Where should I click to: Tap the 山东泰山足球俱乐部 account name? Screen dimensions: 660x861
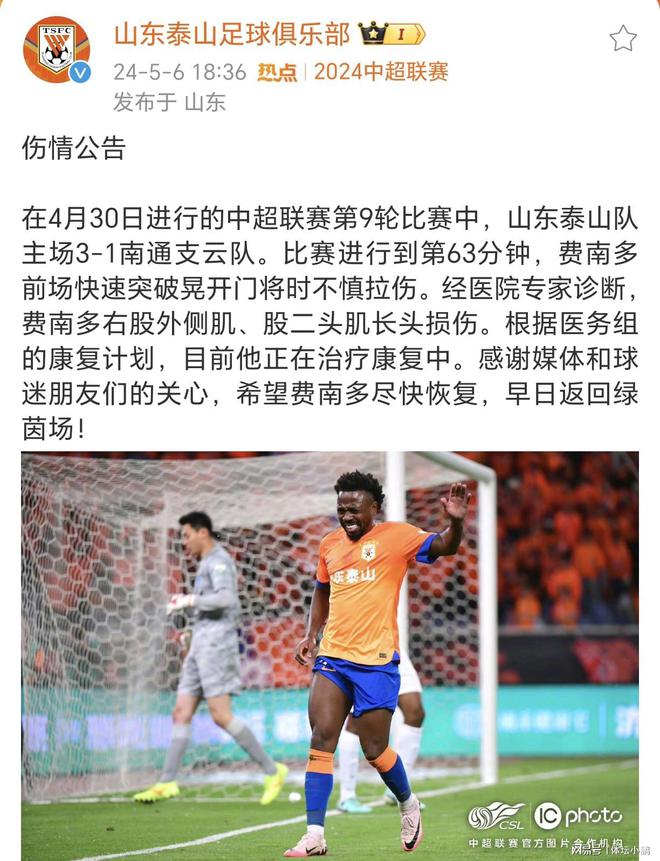pyautogui.click(x=231, y=34)
